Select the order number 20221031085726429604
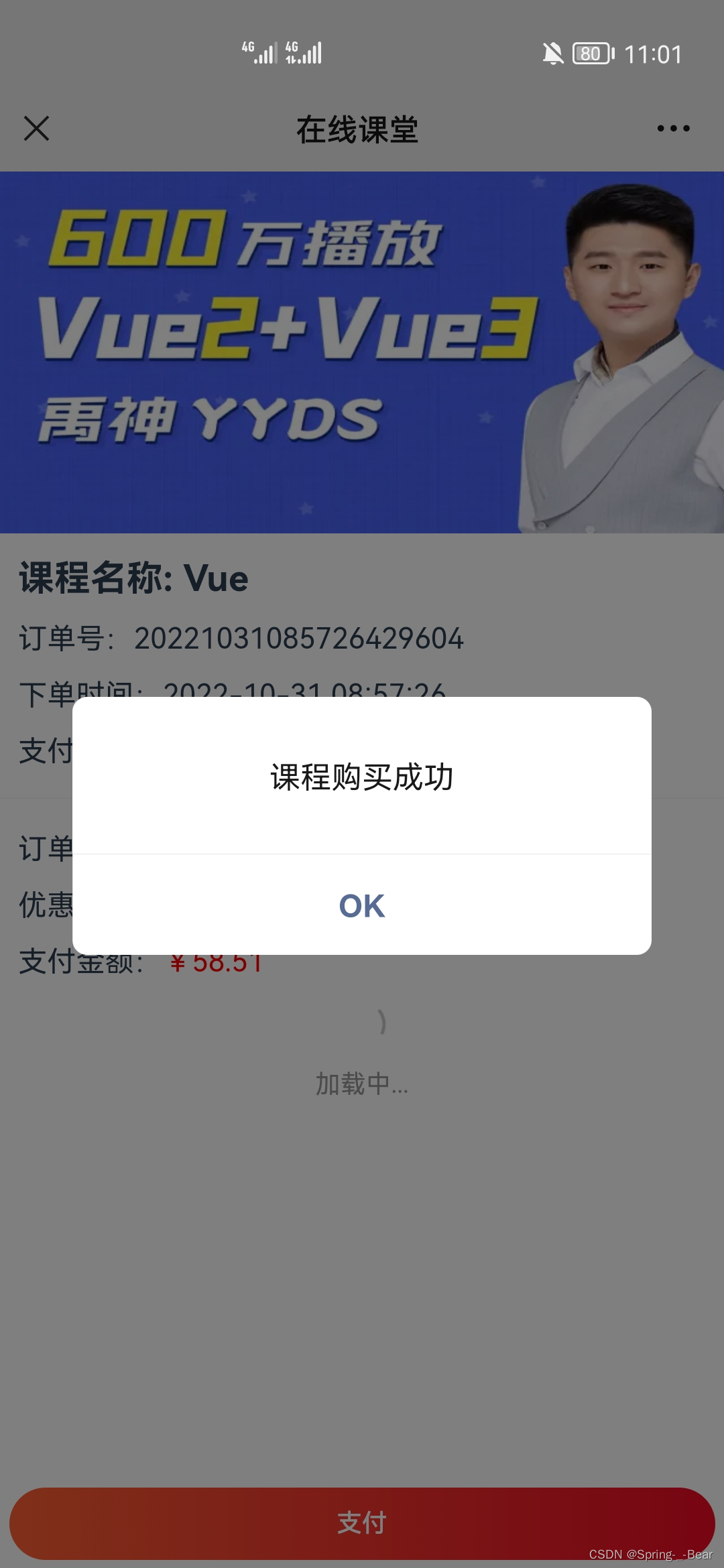 click(298, 639)
